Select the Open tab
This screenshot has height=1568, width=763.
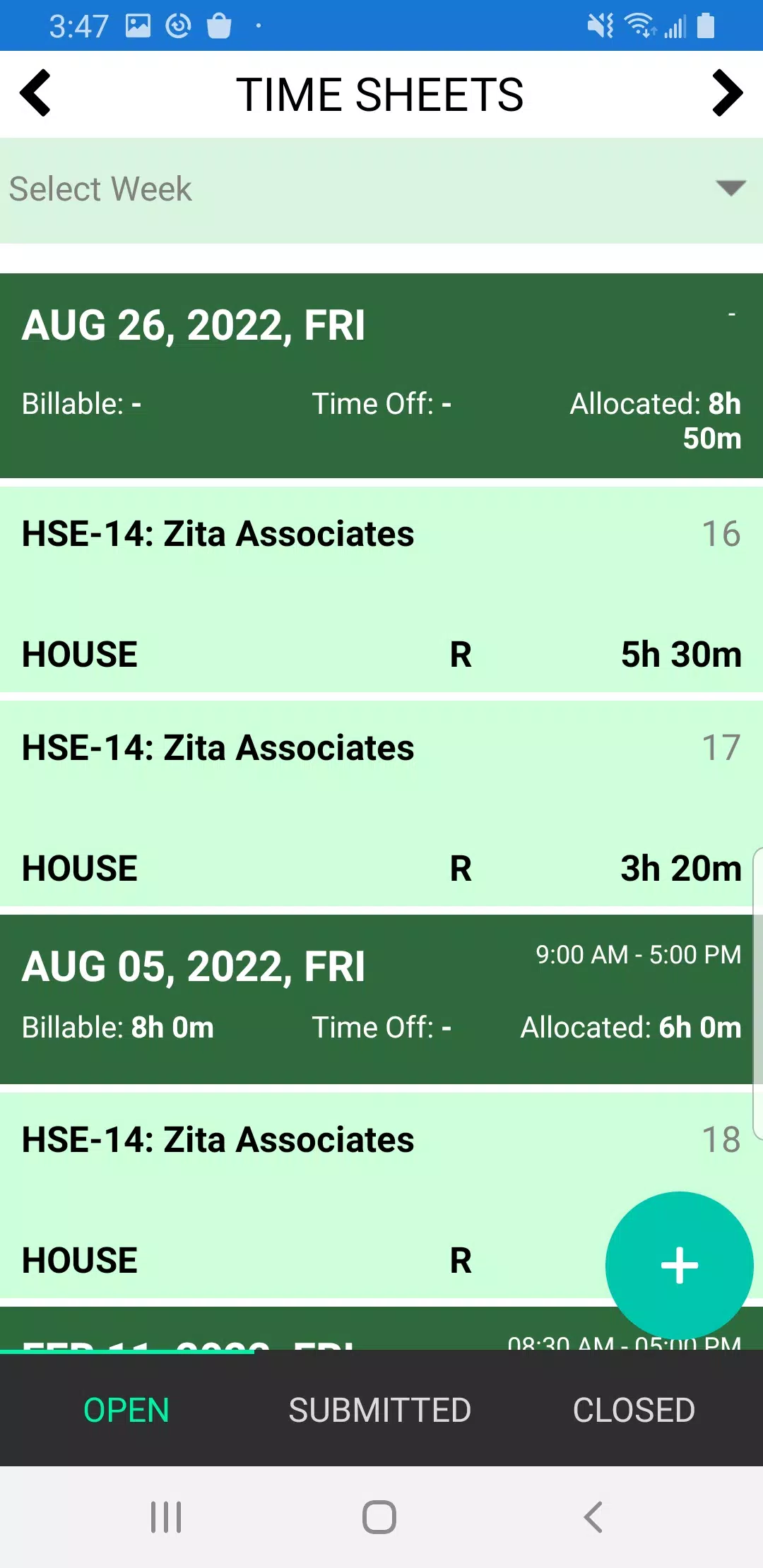tap(126, 1410)
